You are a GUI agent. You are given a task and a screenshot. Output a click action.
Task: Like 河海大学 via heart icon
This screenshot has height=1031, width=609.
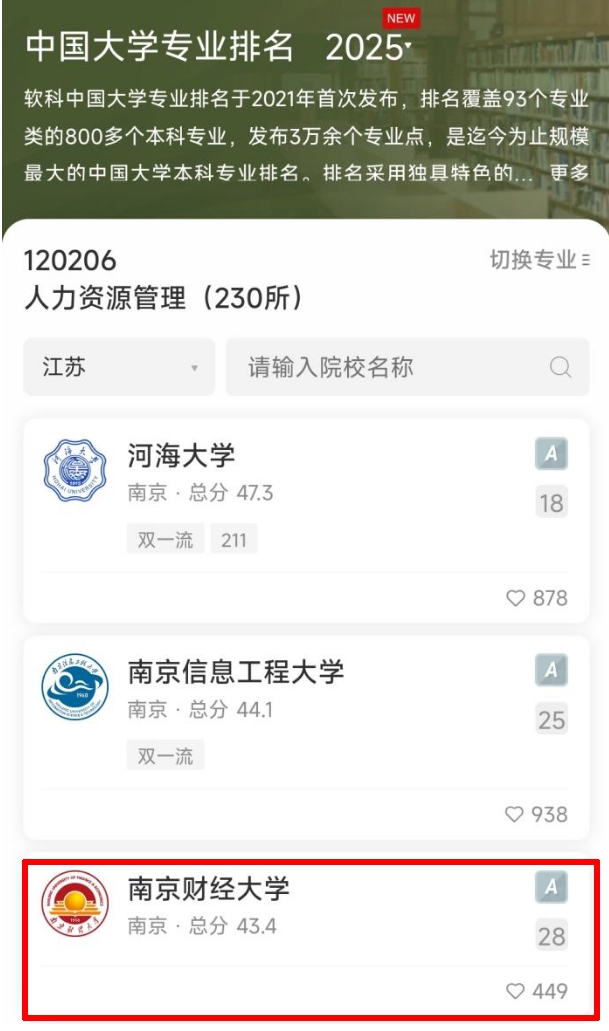tap(516, 598)
